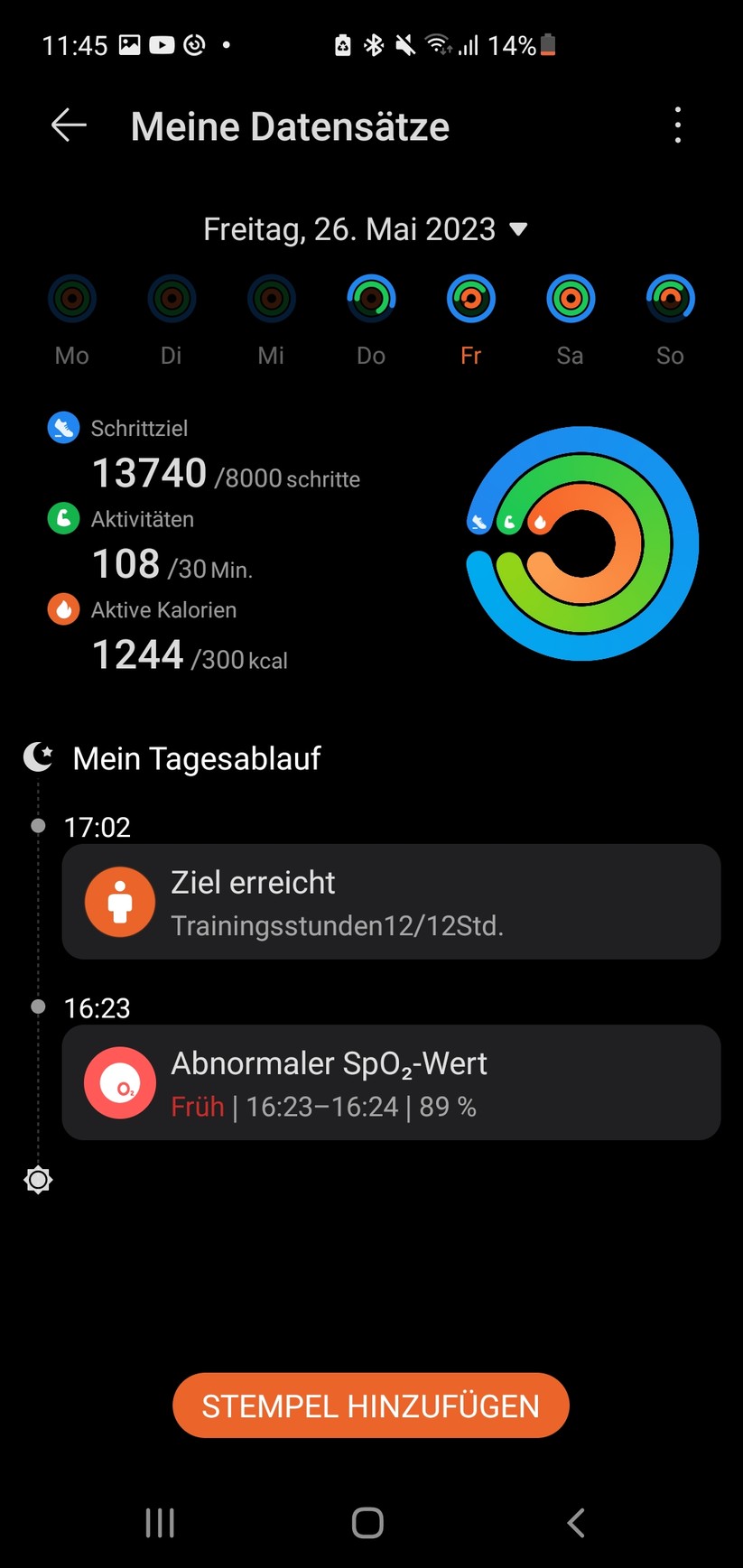Expand details of the SpO2 alert card
The image size is (743, 1568).
(391, 1081)
